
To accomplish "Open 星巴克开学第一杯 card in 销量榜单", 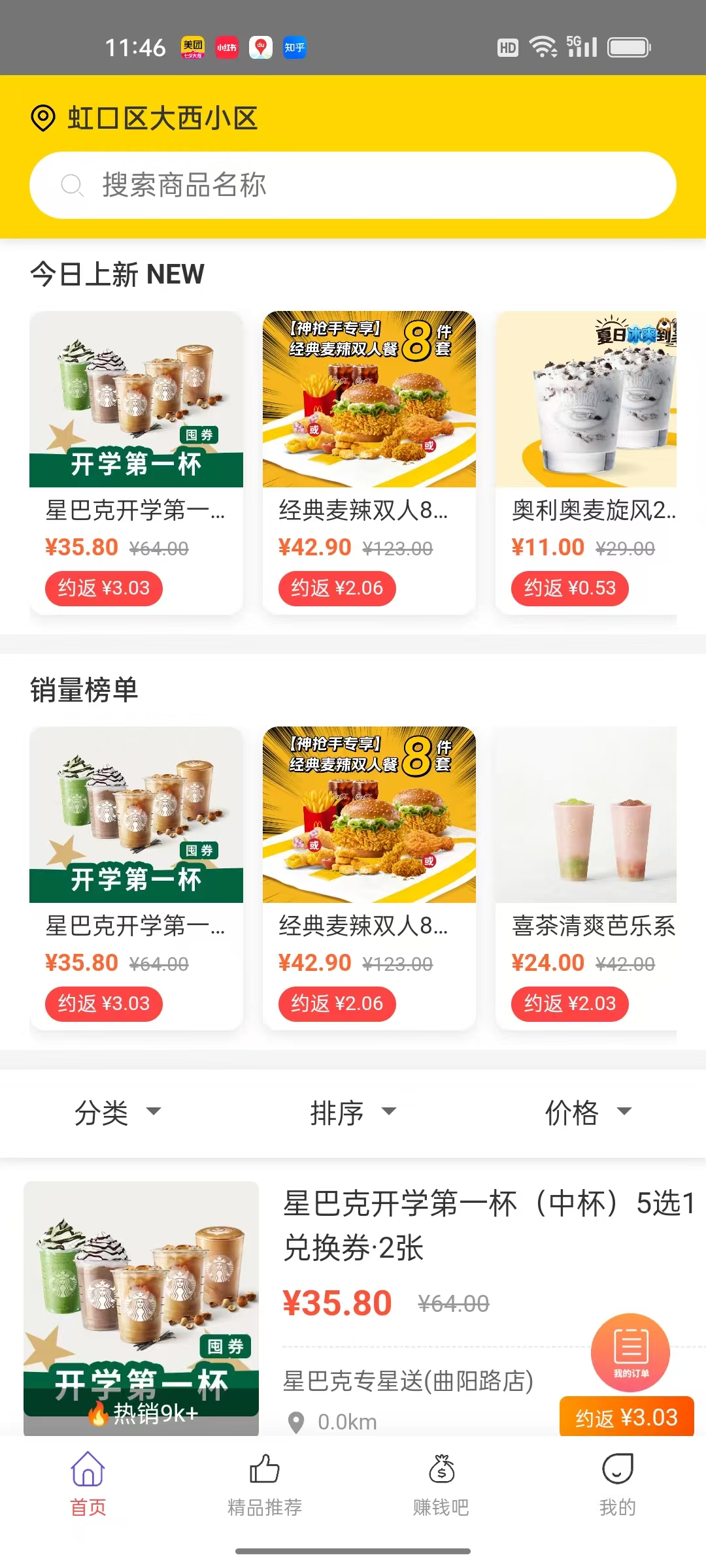I will tap(136, 878).
